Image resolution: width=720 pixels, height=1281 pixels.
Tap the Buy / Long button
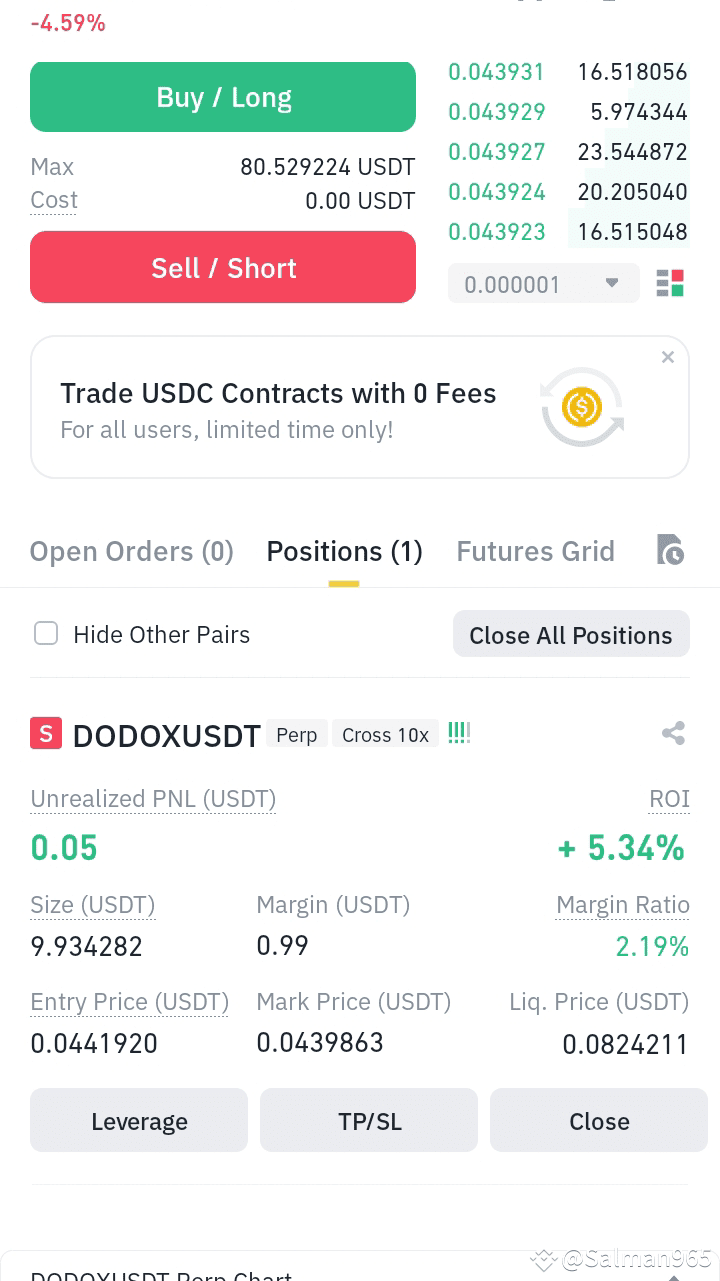click(223, 97)
